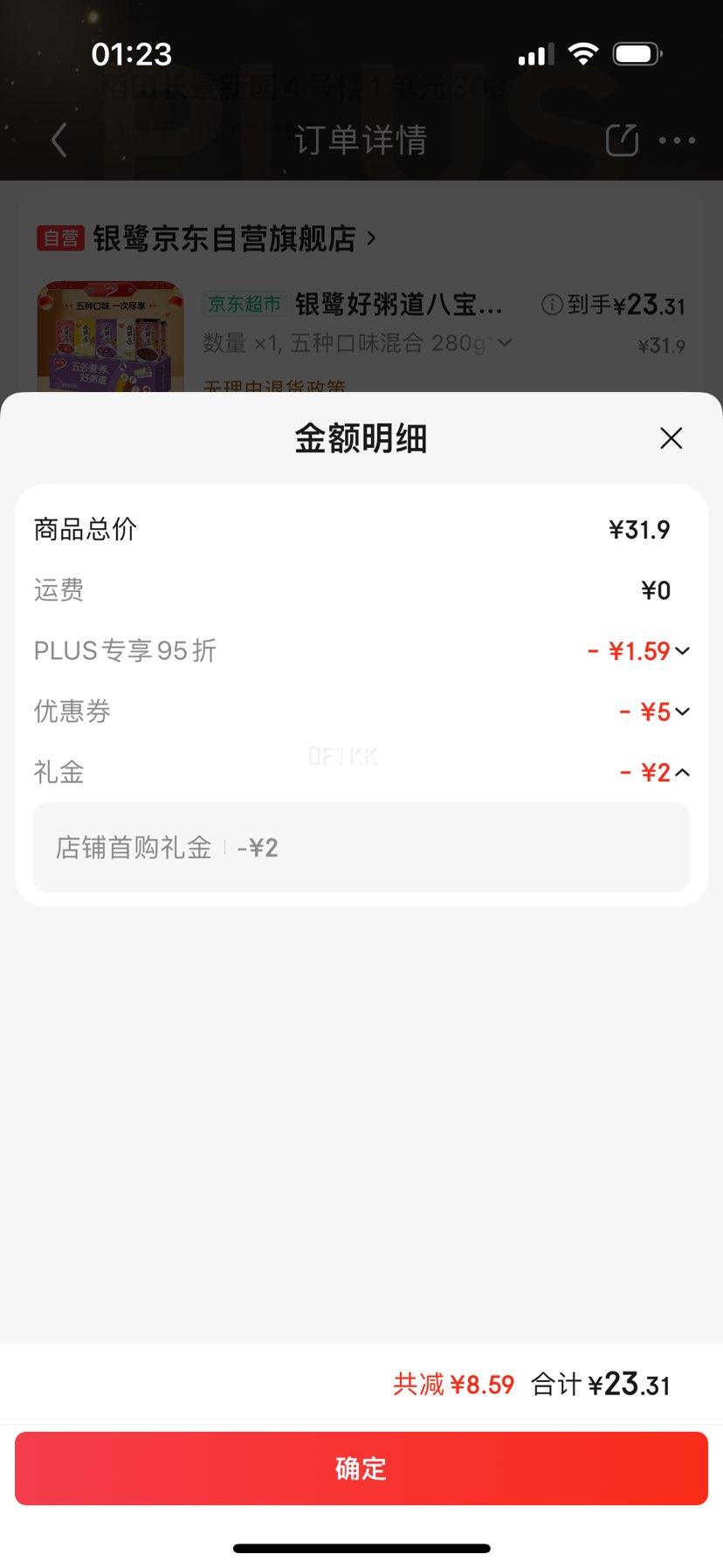Collapse the 礼金 gift detail section

click(x=685, y=773)
